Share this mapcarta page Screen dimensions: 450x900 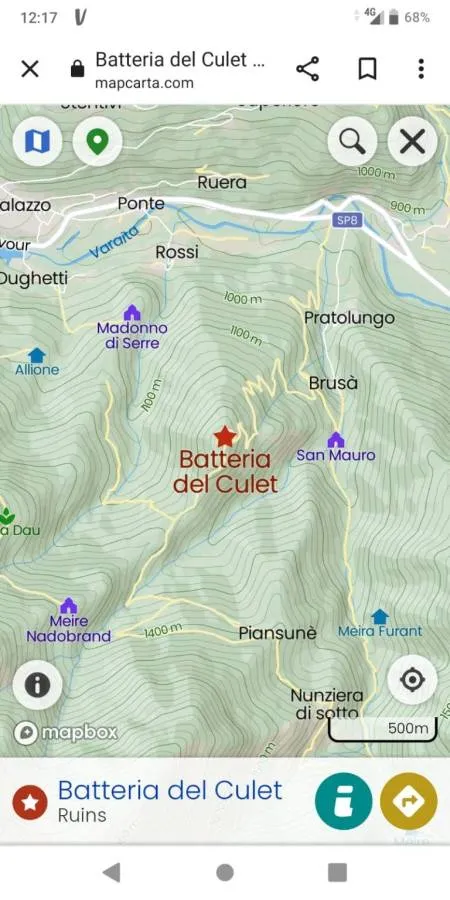coord(308,69)
